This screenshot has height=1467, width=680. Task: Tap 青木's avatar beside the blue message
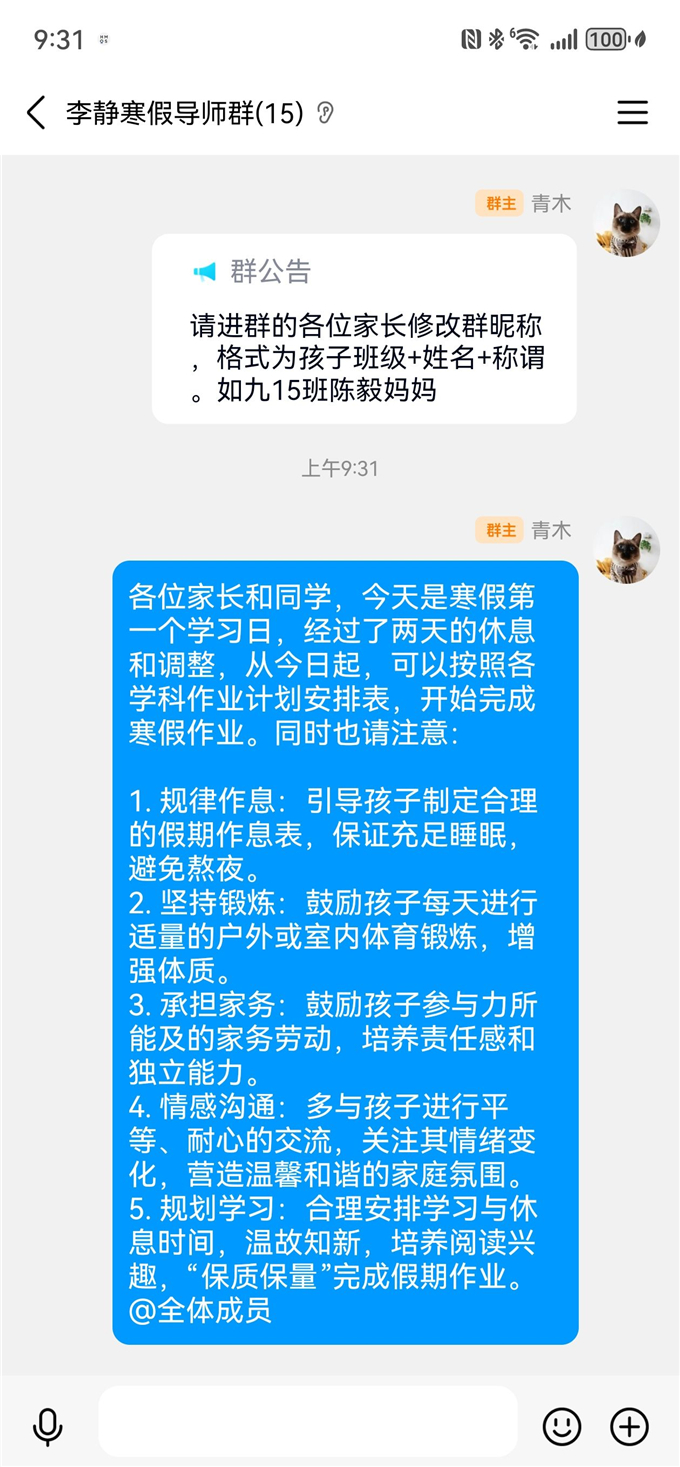626,550
